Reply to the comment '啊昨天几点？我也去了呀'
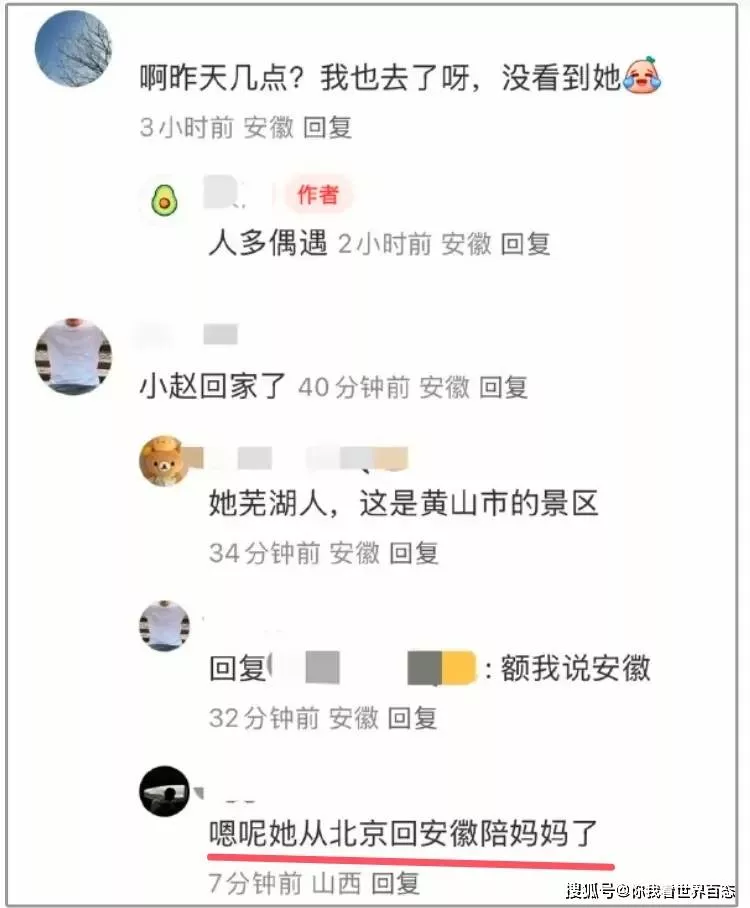Image resolution: width=750 pixels, height=908 pixels. tap(327, 128)
